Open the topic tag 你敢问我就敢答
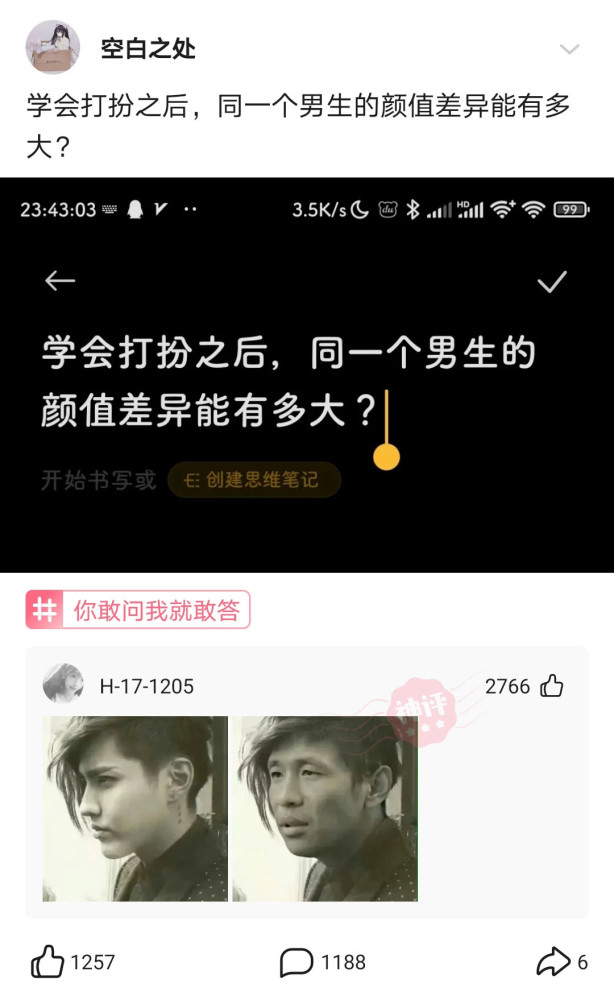 pyautogui.click(x=138, y=610)
